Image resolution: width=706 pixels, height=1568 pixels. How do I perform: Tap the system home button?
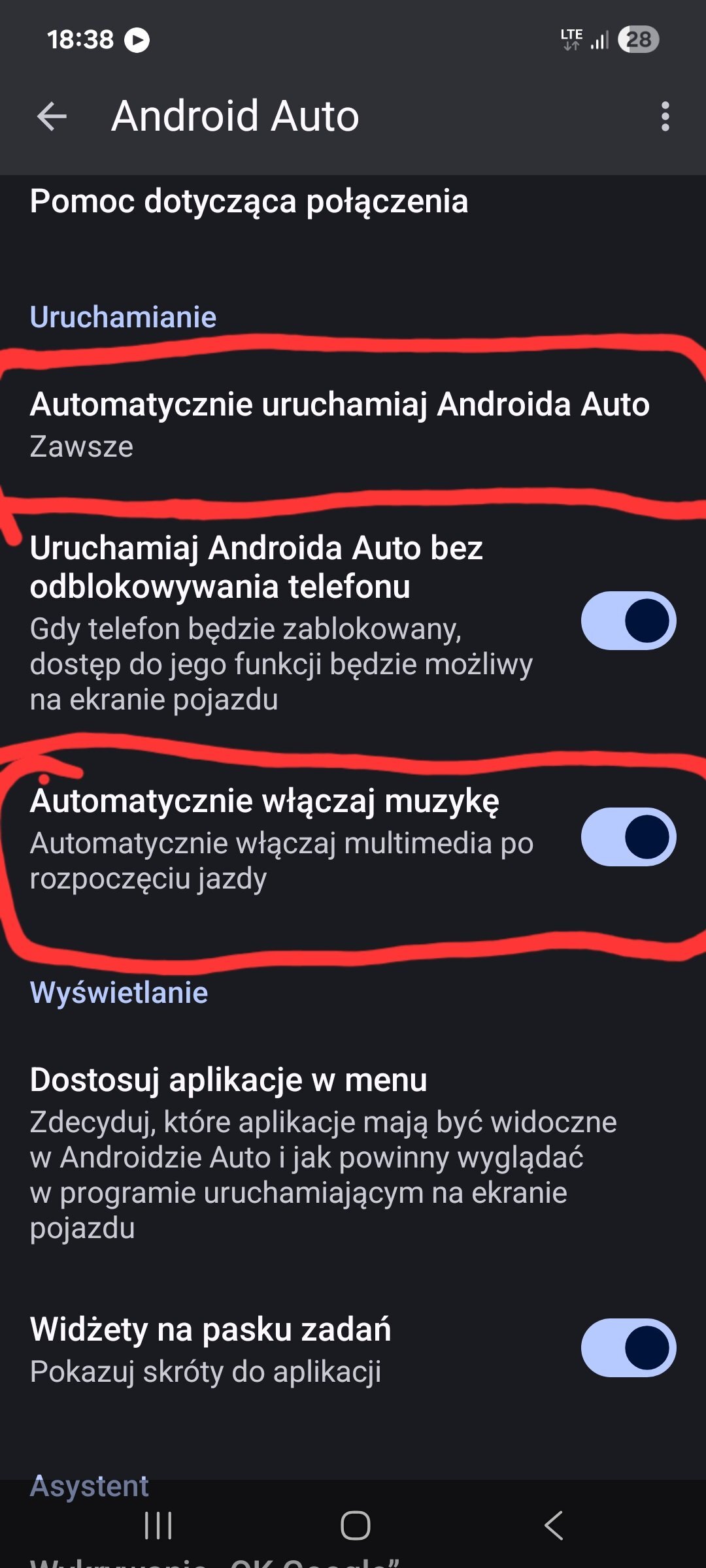point(355,1526)
